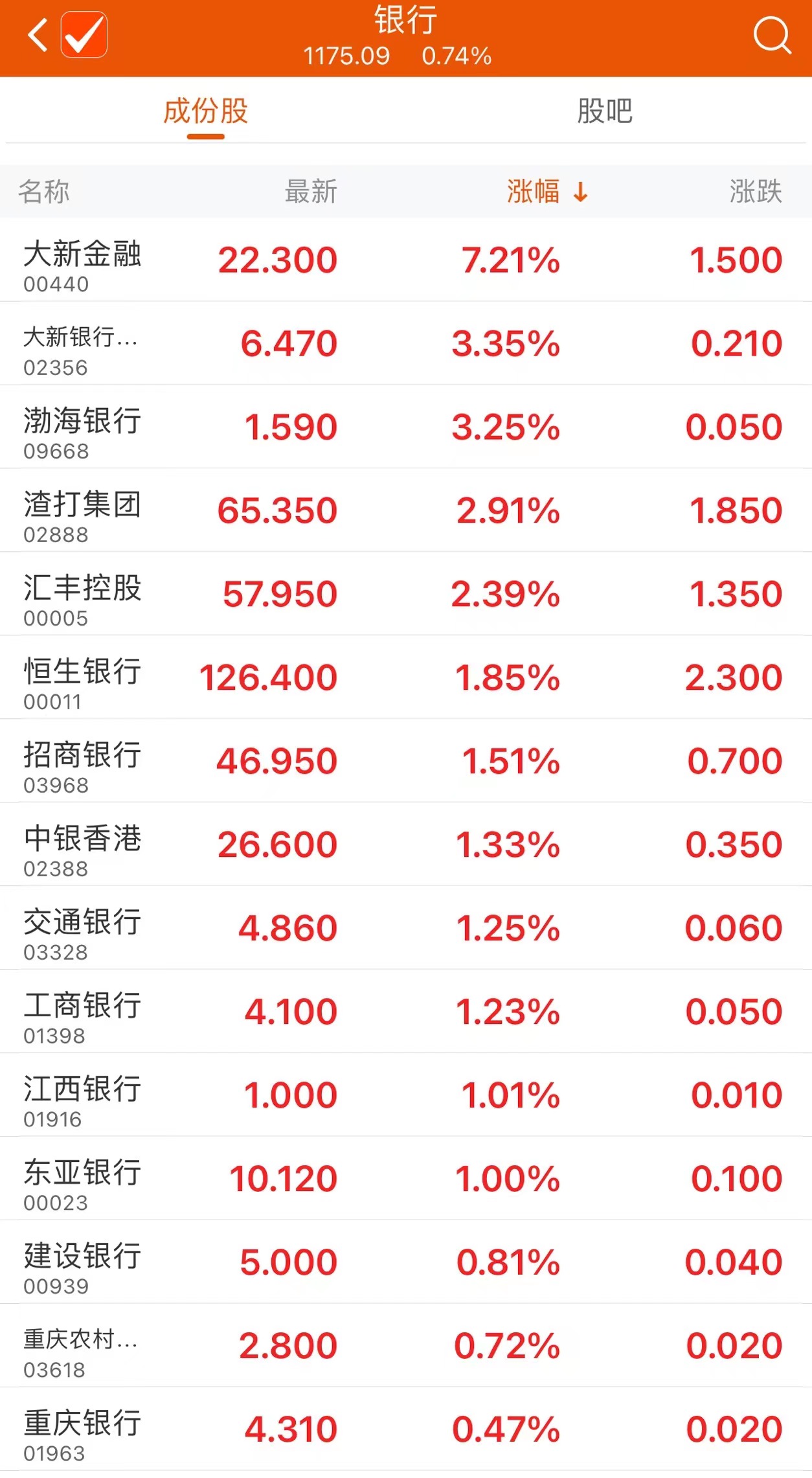
Task: View 招商银行 03968 details
Action: [406, 762]
